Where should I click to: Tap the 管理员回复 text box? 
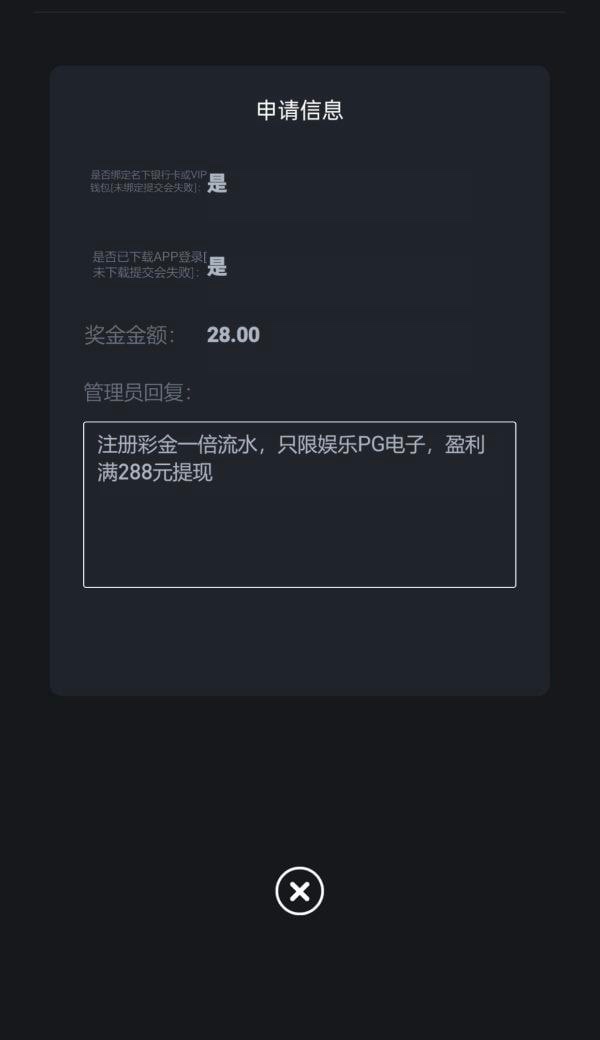click(299, 504)
